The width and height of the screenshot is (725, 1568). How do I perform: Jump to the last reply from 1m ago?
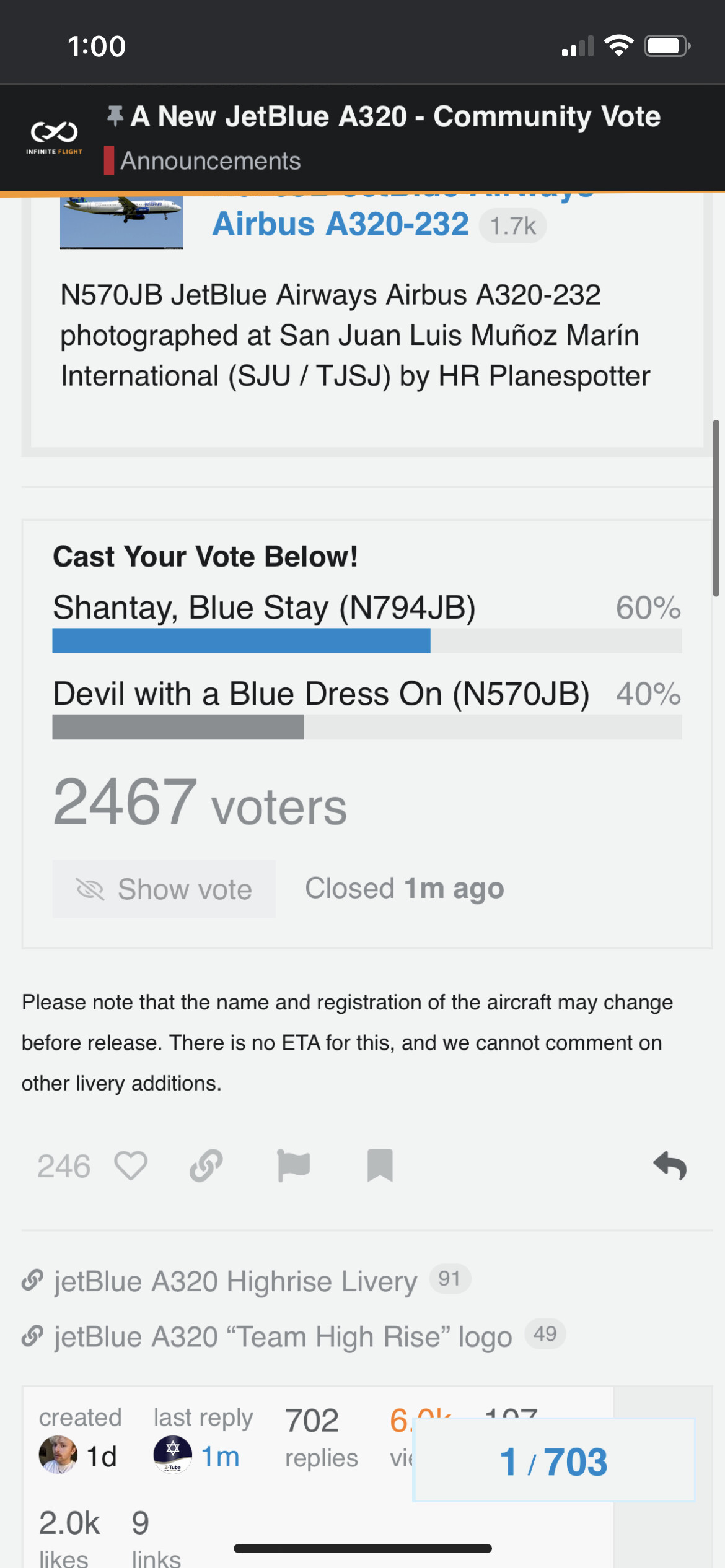221,1457
